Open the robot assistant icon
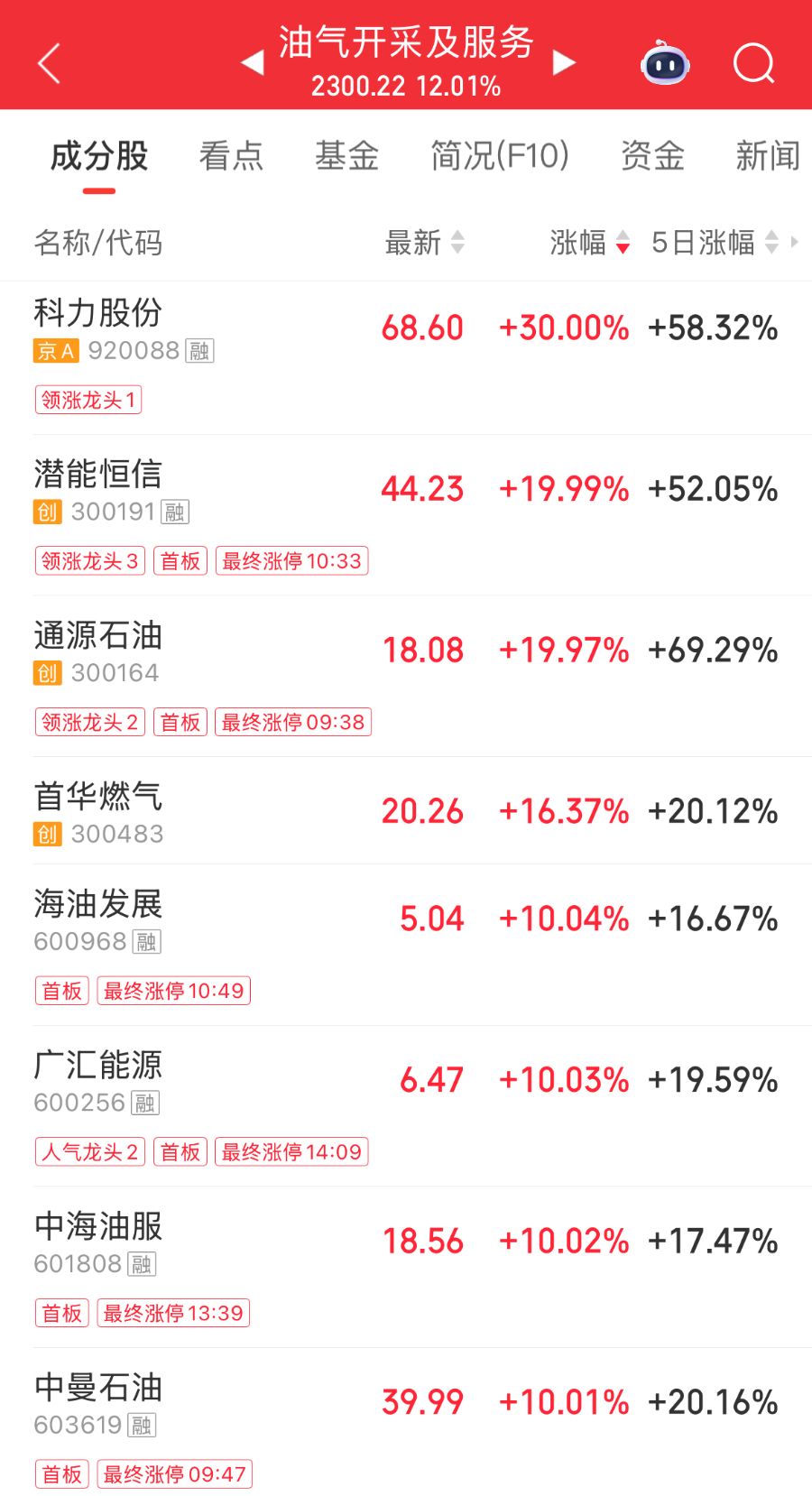The width and height of the screenshot is (812, 1496). (x=665, y=63)
